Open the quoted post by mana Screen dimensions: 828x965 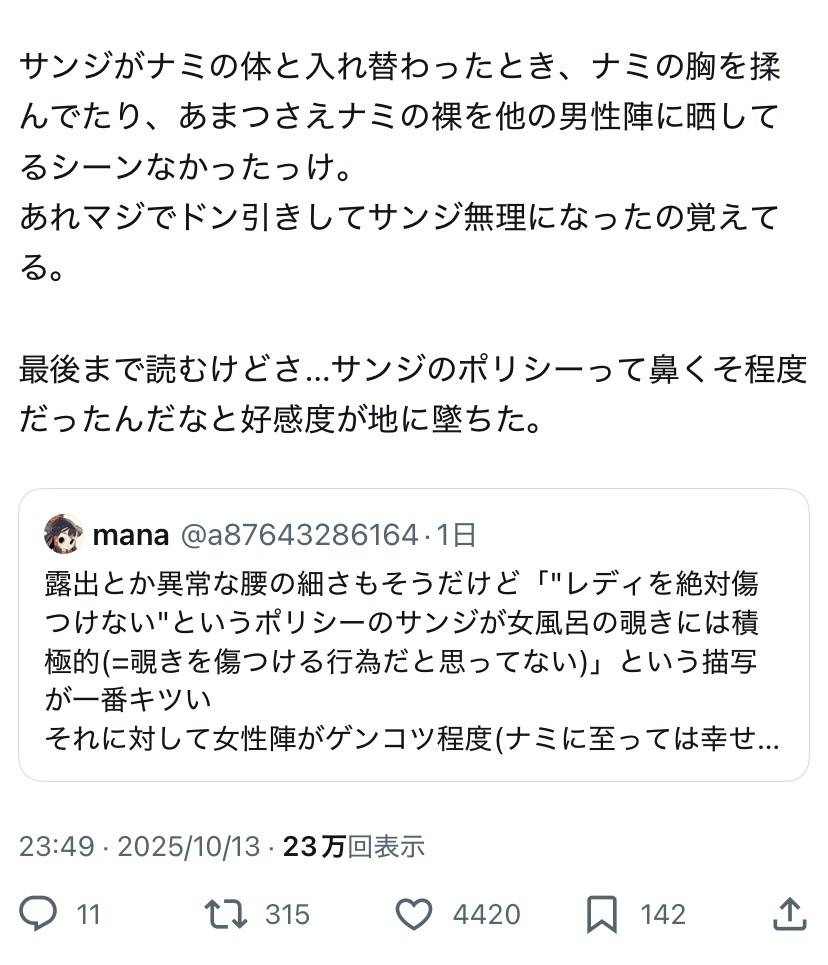click(x=413, y=660)
